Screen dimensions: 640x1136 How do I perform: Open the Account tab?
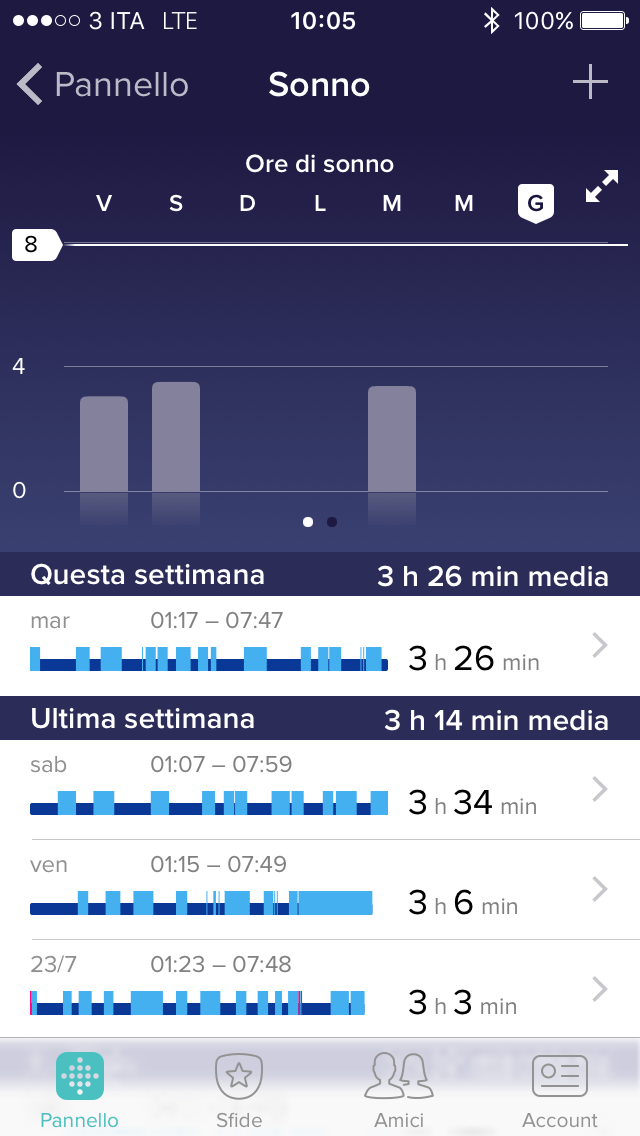coord(560,1090)
